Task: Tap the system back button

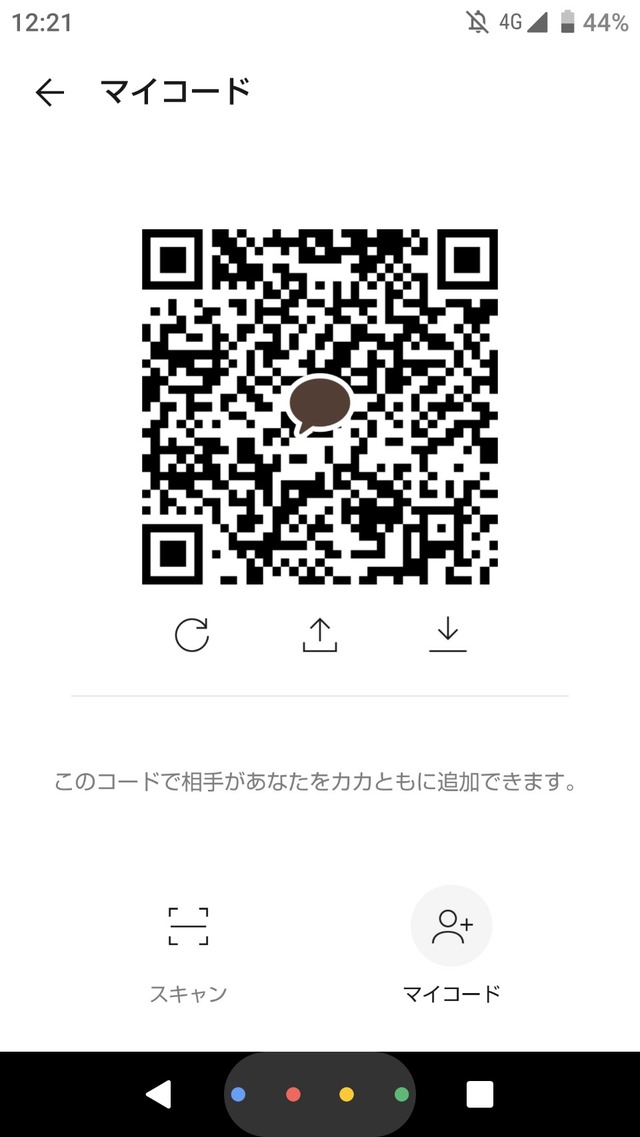Action: [x=158, y=1094]
